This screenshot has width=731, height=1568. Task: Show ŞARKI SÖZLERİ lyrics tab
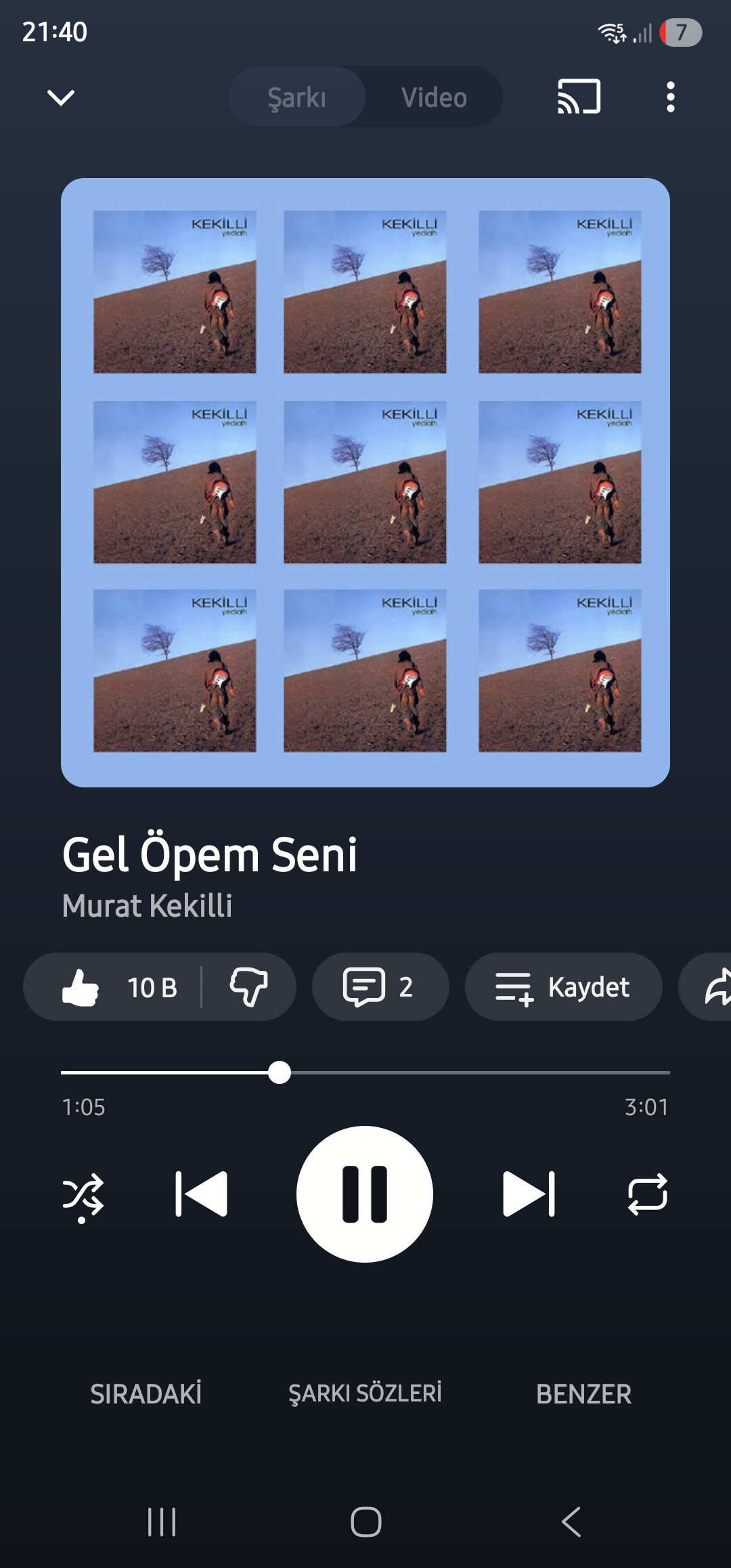click(365, 1394)
